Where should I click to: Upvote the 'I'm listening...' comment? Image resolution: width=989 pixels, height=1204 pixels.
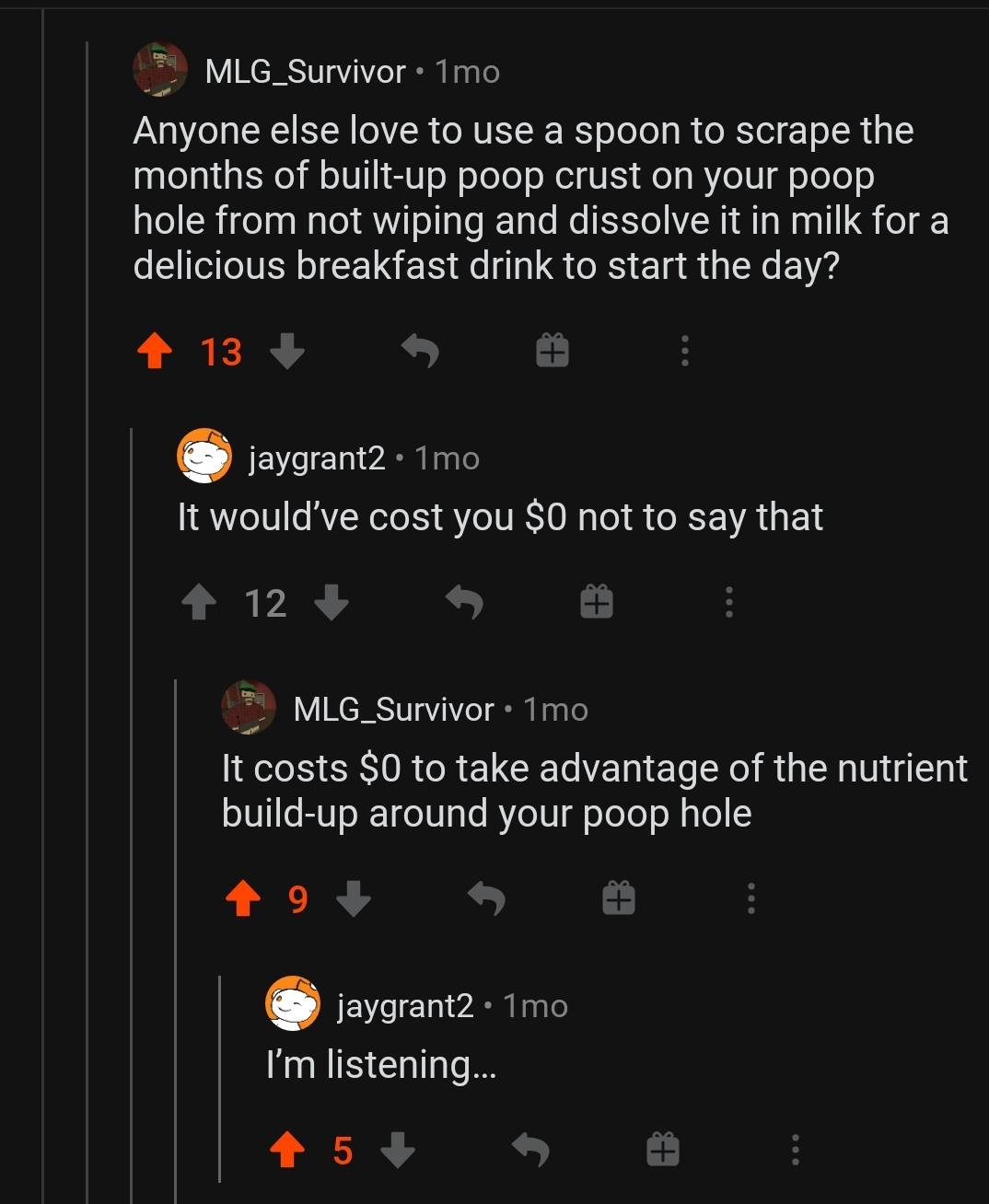pos(286,1150)
